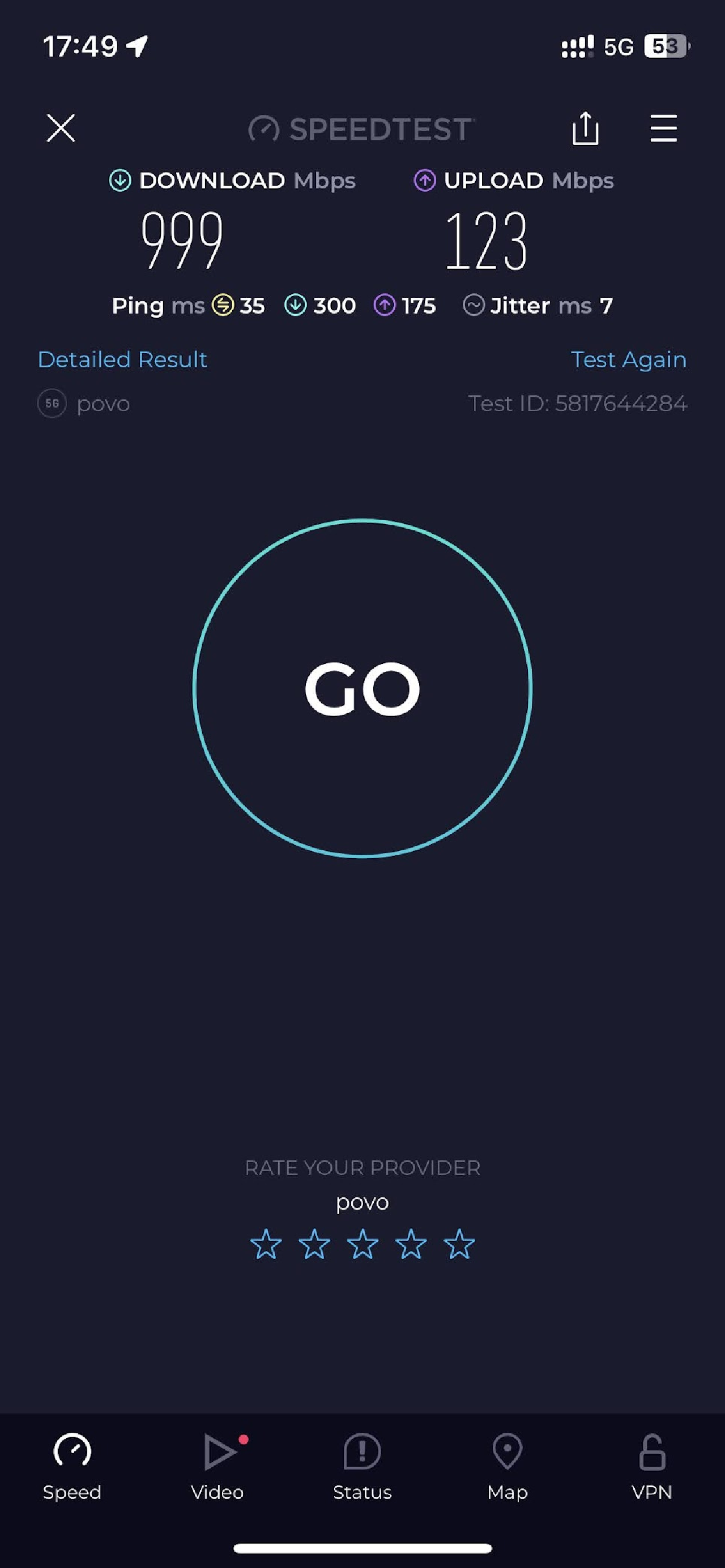
Task: Select the Speed tab
Action: click(72, 1467)
